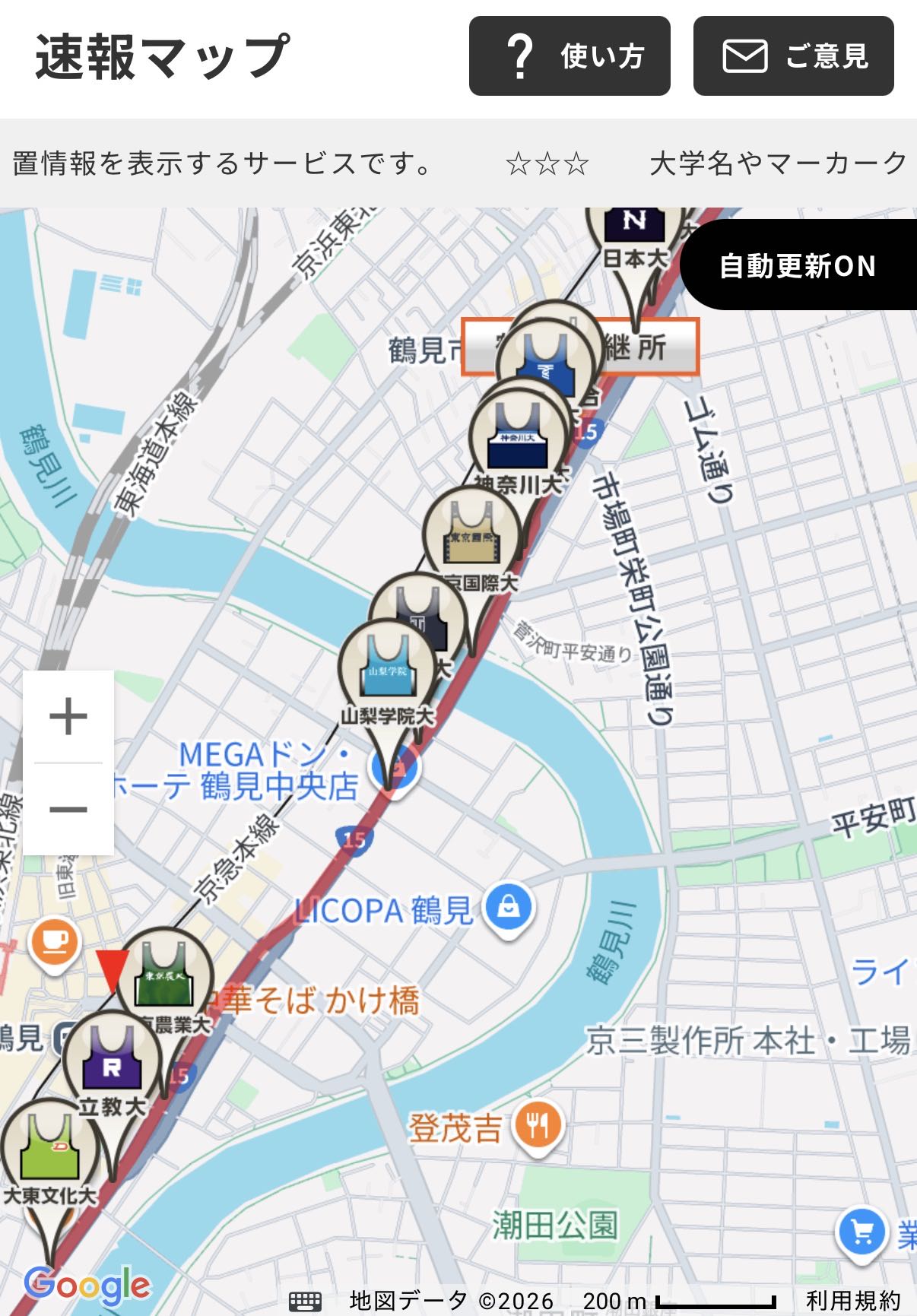Screen dimensions: 917x1316
Task: Tap the 立教大 purple marker
Action: [x=112, y=1061]
